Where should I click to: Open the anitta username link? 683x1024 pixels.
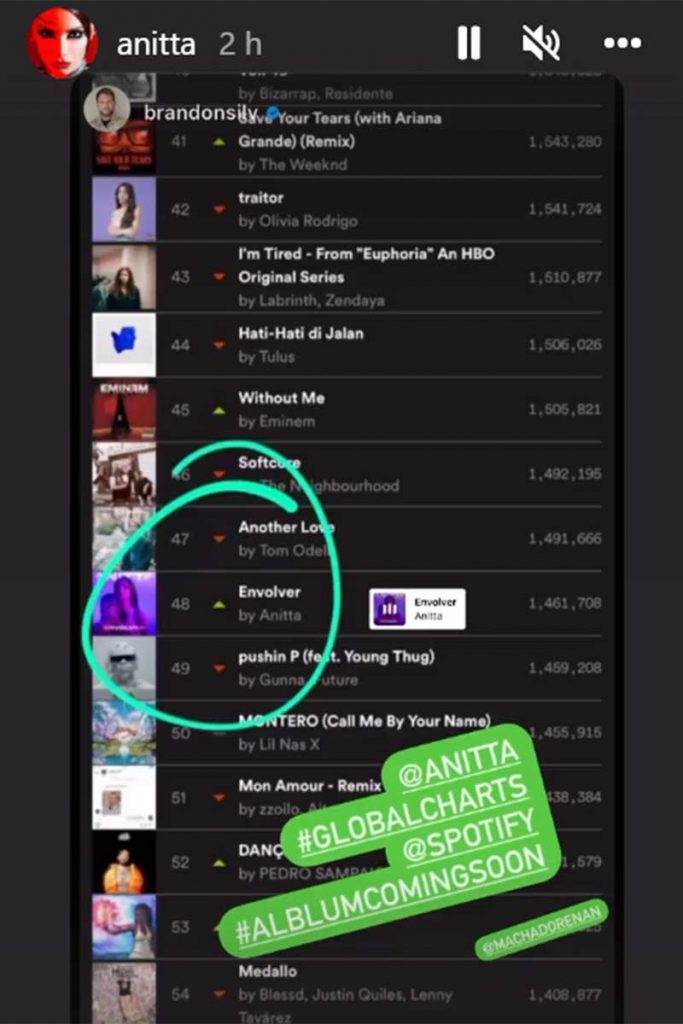pyautogui.click(x=155, y=44)
